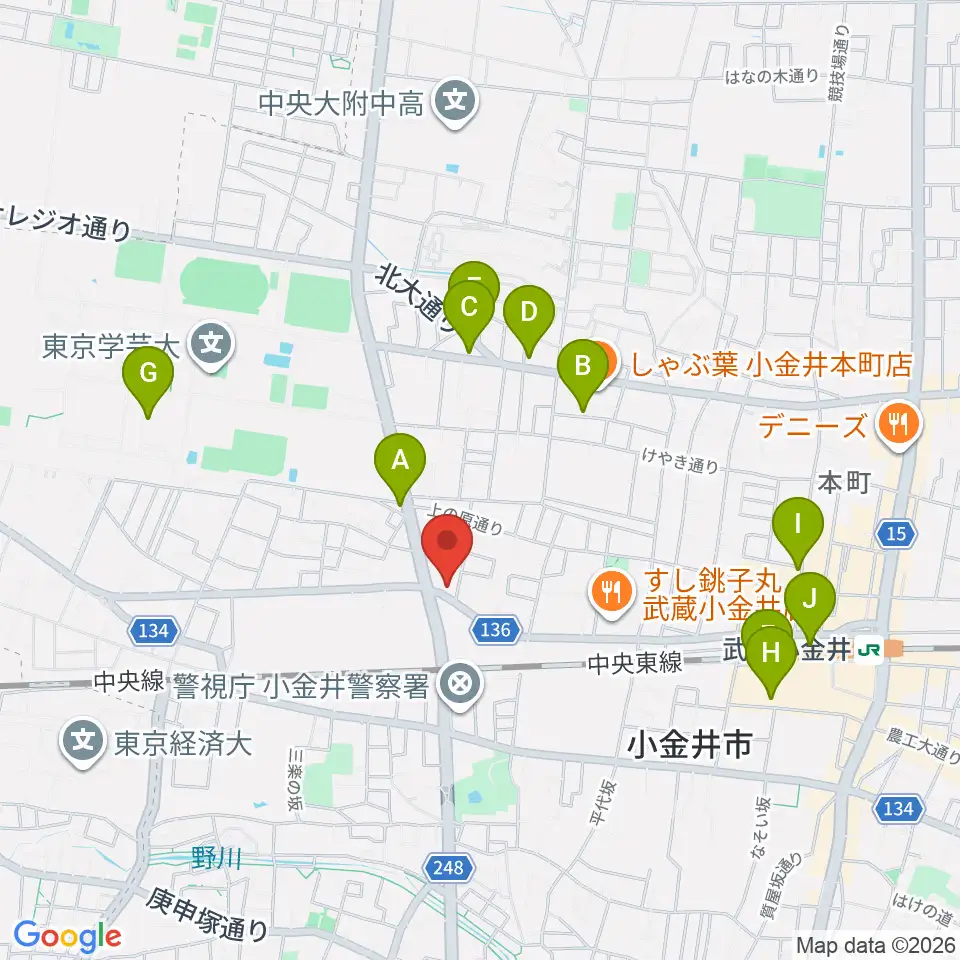
Task: Open the すし銚子丸 restaurant icon
Action: [611, 593]
